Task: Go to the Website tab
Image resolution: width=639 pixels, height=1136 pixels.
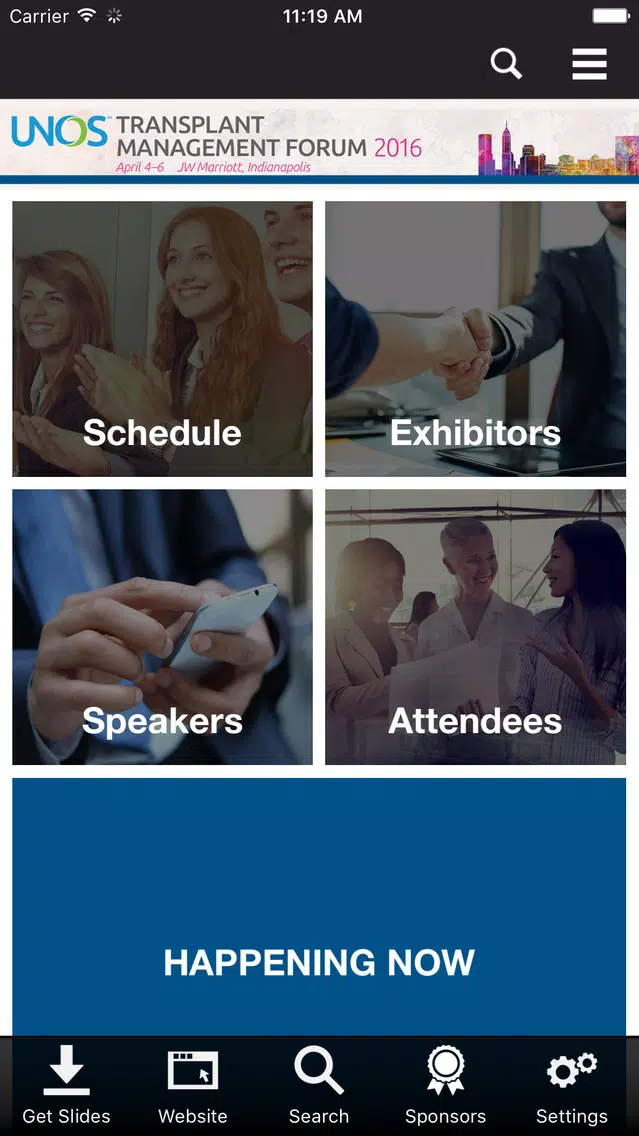Action: (193, 1086)
